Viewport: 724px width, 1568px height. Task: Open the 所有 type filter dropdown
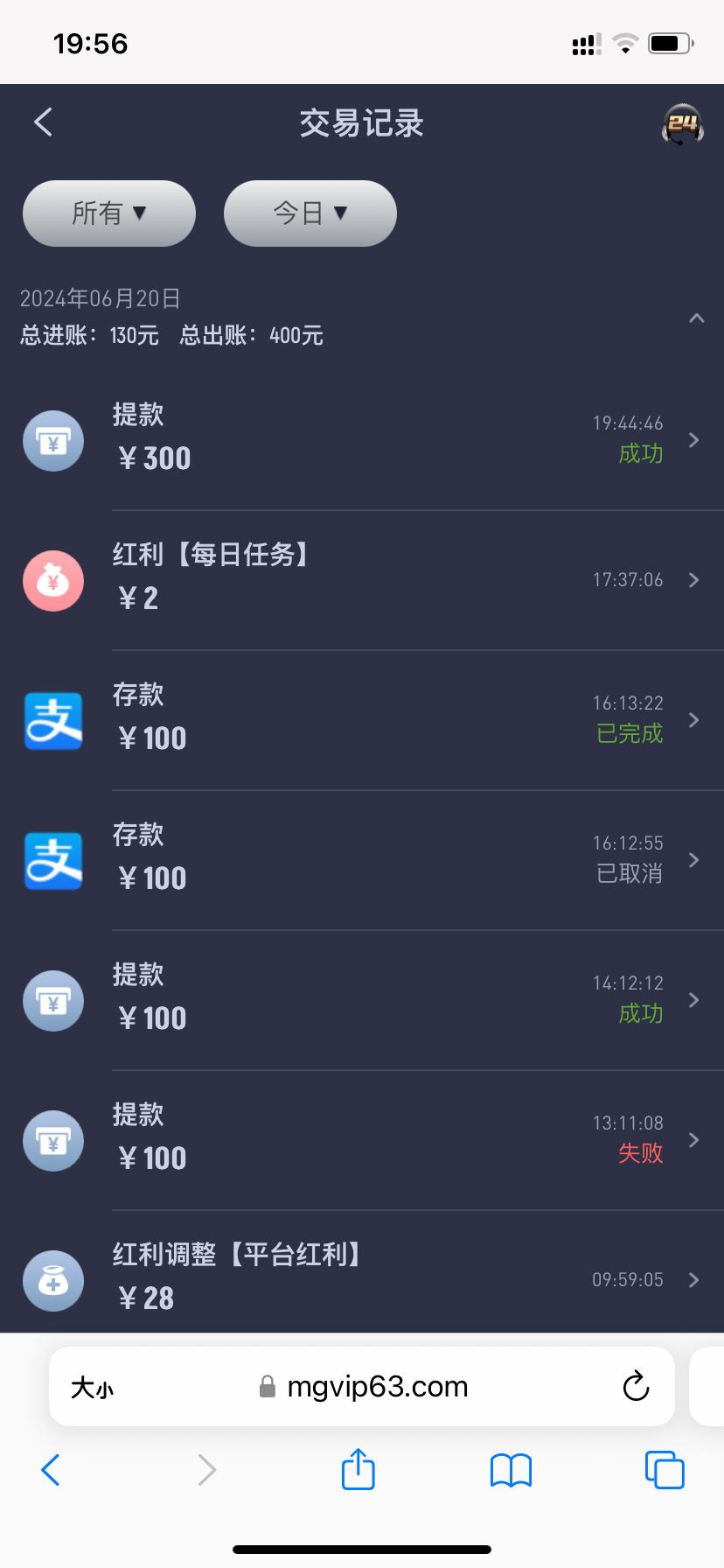(109, 213)
